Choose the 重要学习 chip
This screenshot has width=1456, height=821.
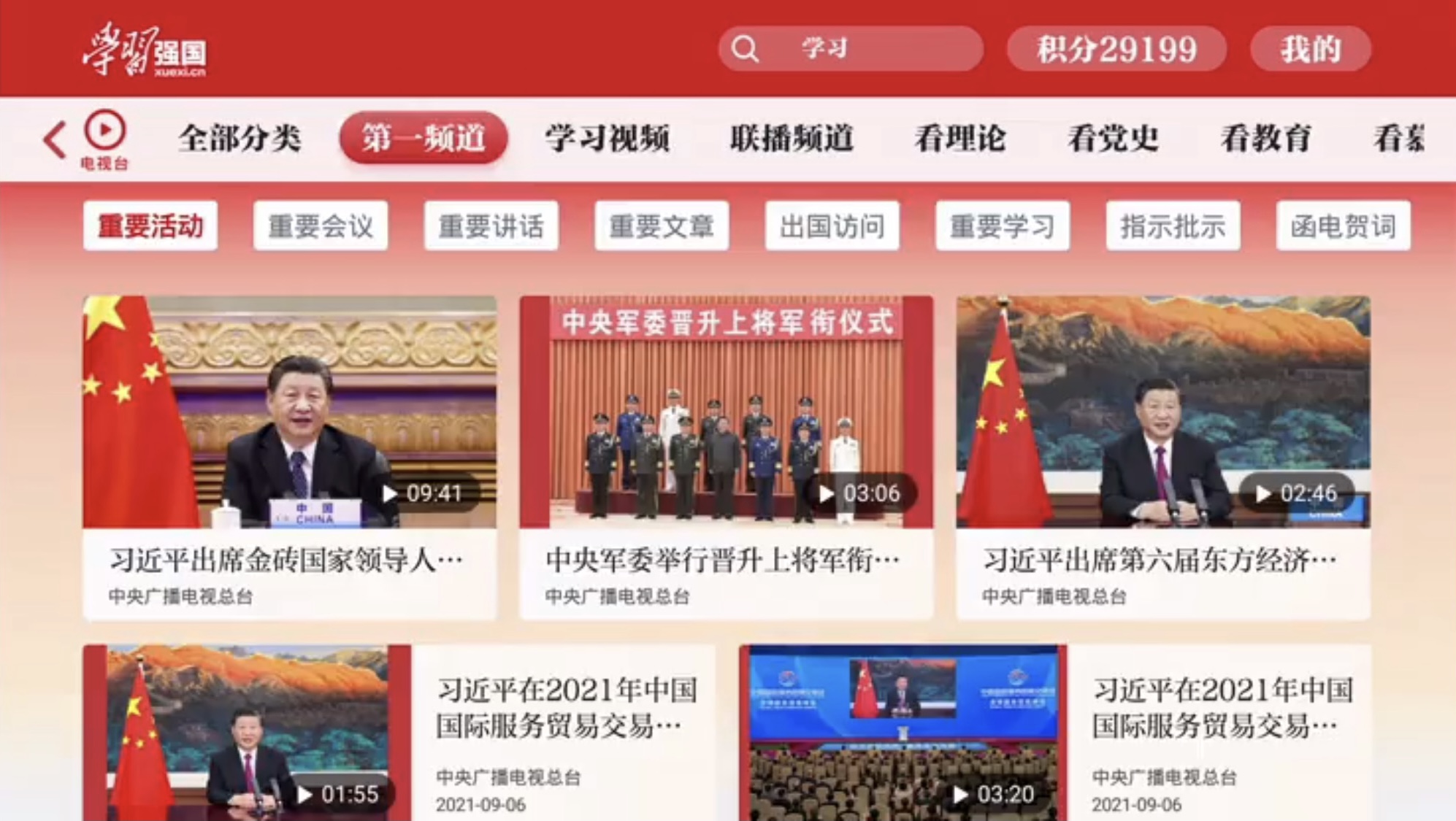(x=1003, y=226)
